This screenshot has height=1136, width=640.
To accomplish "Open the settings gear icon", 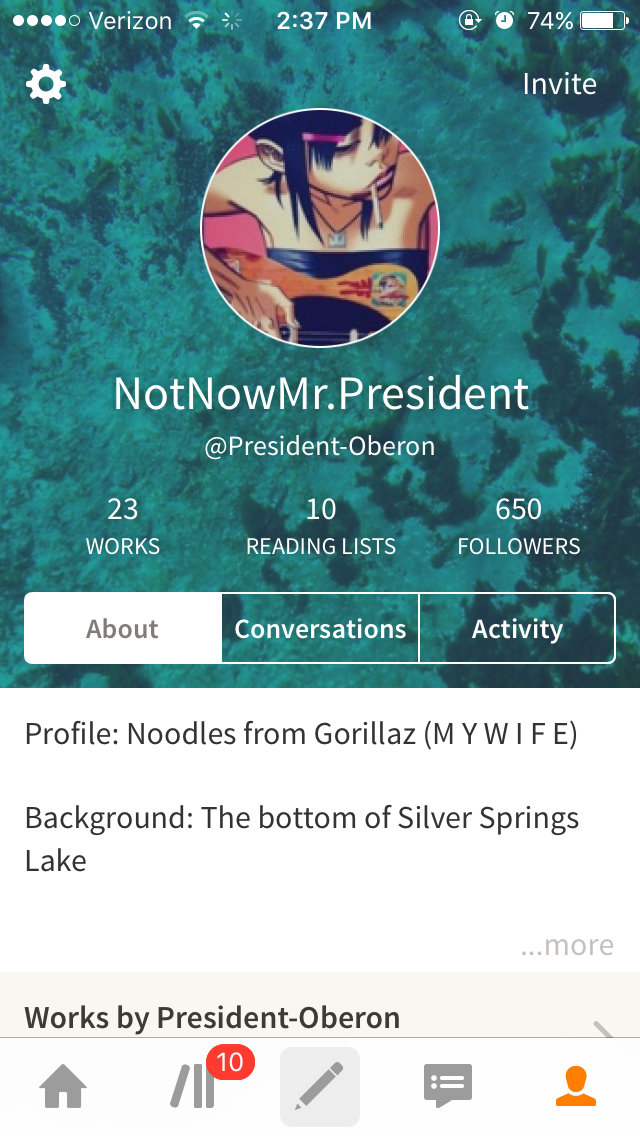I will pos(46,85).
